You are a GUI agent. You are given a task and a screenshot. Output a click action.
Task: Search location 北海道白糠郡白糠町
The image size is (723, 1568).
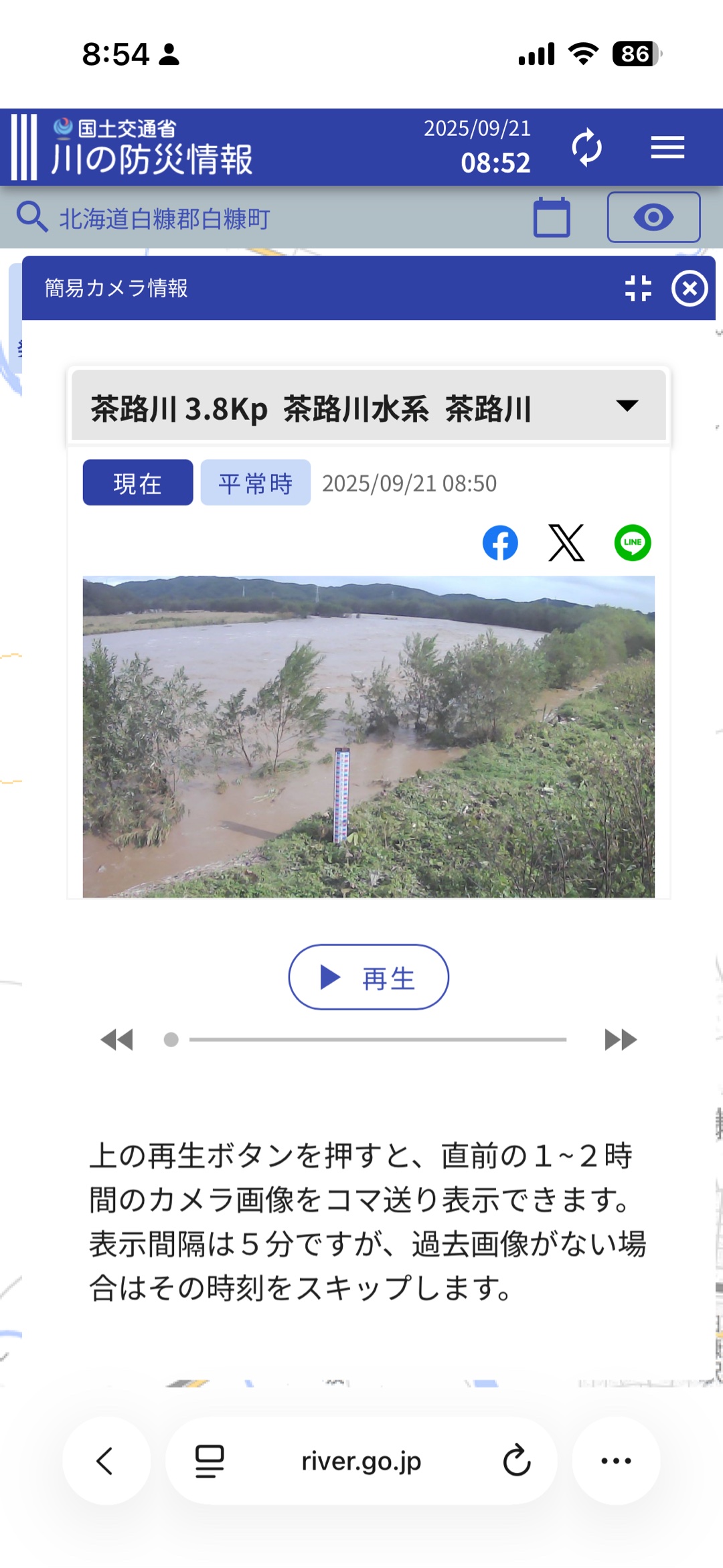pyautogui.click(x=164, y=218)
